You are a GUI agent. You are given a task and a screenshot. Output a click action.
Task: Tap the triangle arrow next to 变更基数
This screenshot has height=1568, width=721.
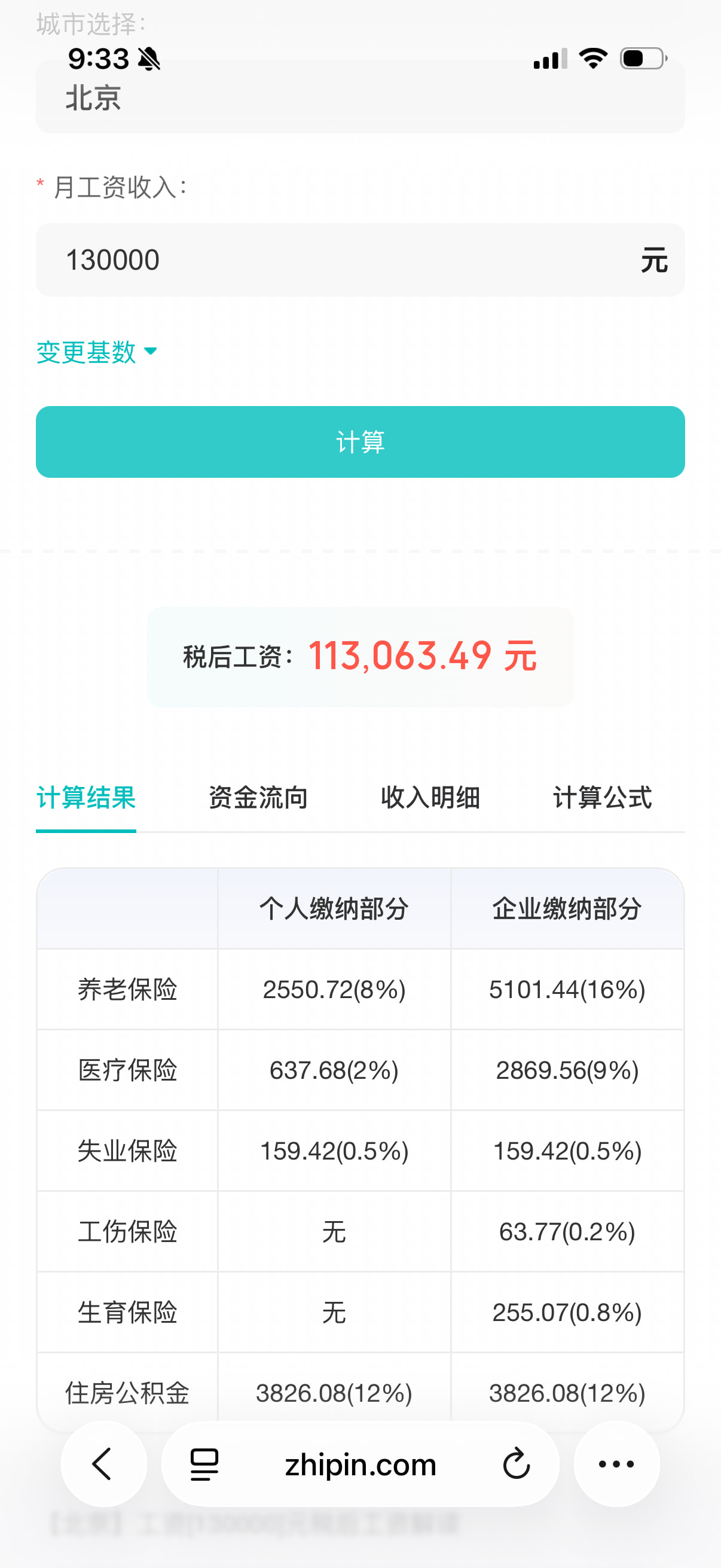151,352
